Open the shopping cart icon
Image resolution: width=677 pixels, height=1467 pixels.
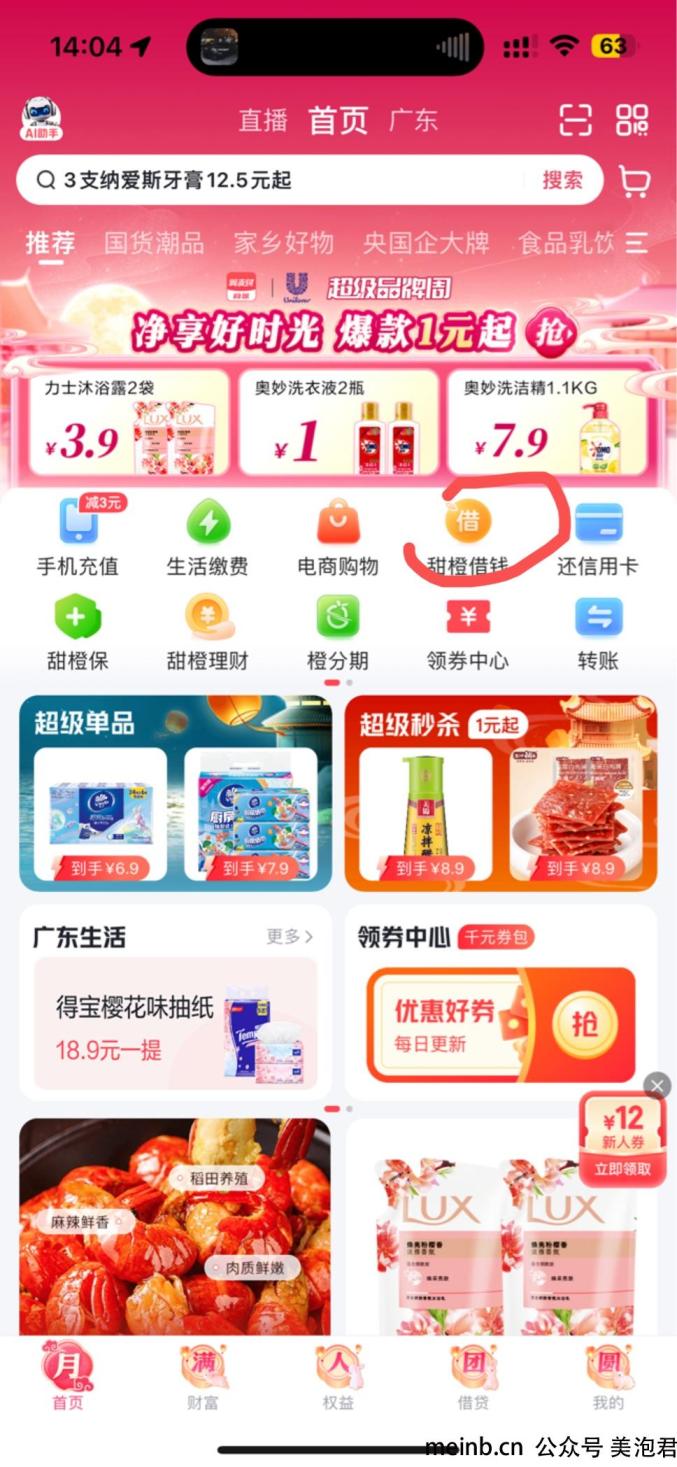click(634, 181)
